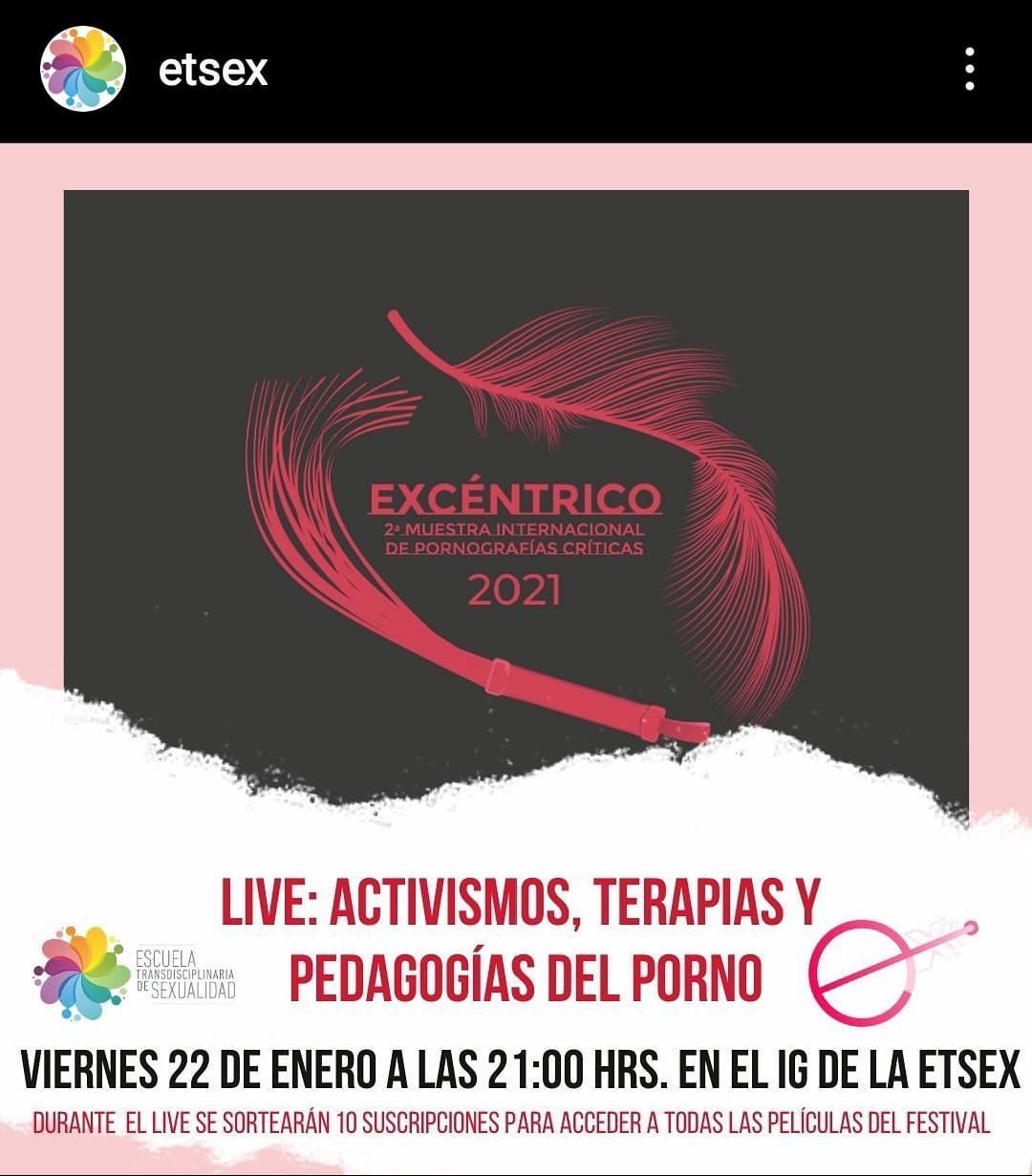Open the post's three-dot overflow menu
Viewport: 1032px width, 1176px height.
(x=970, y=70)
